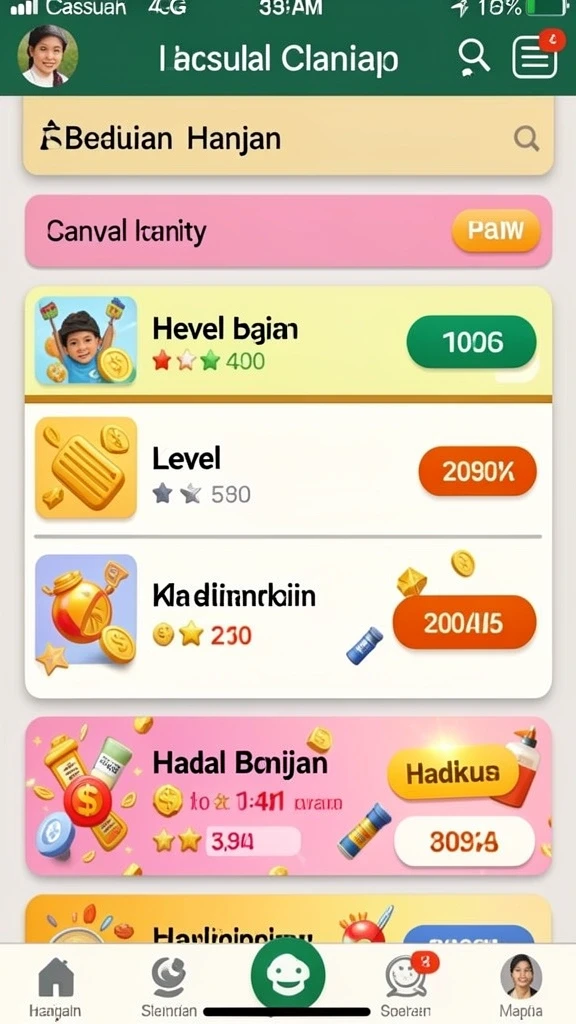
Task: Open the Level row
Action: 288,468
